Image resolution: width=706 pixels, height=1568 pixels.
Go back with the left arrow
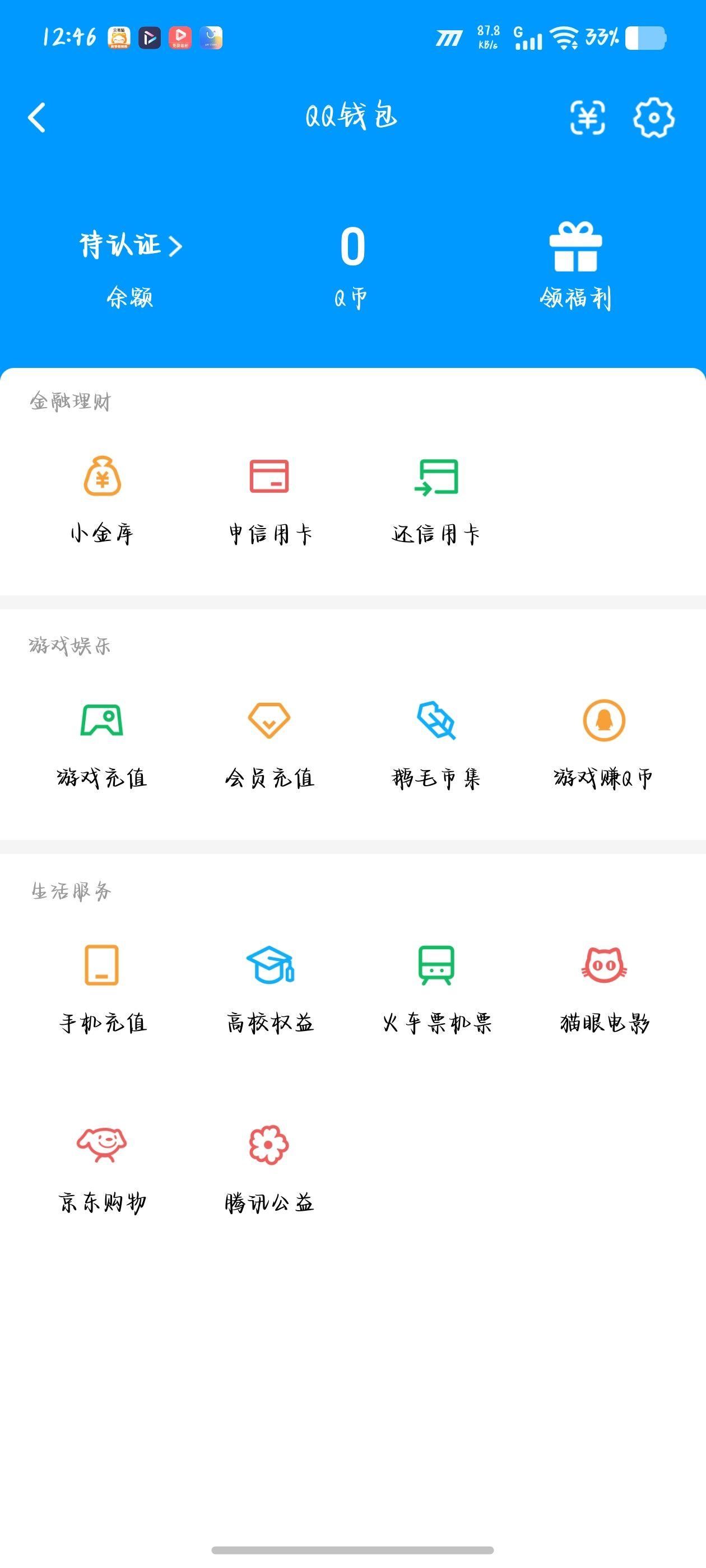(36, 118)
